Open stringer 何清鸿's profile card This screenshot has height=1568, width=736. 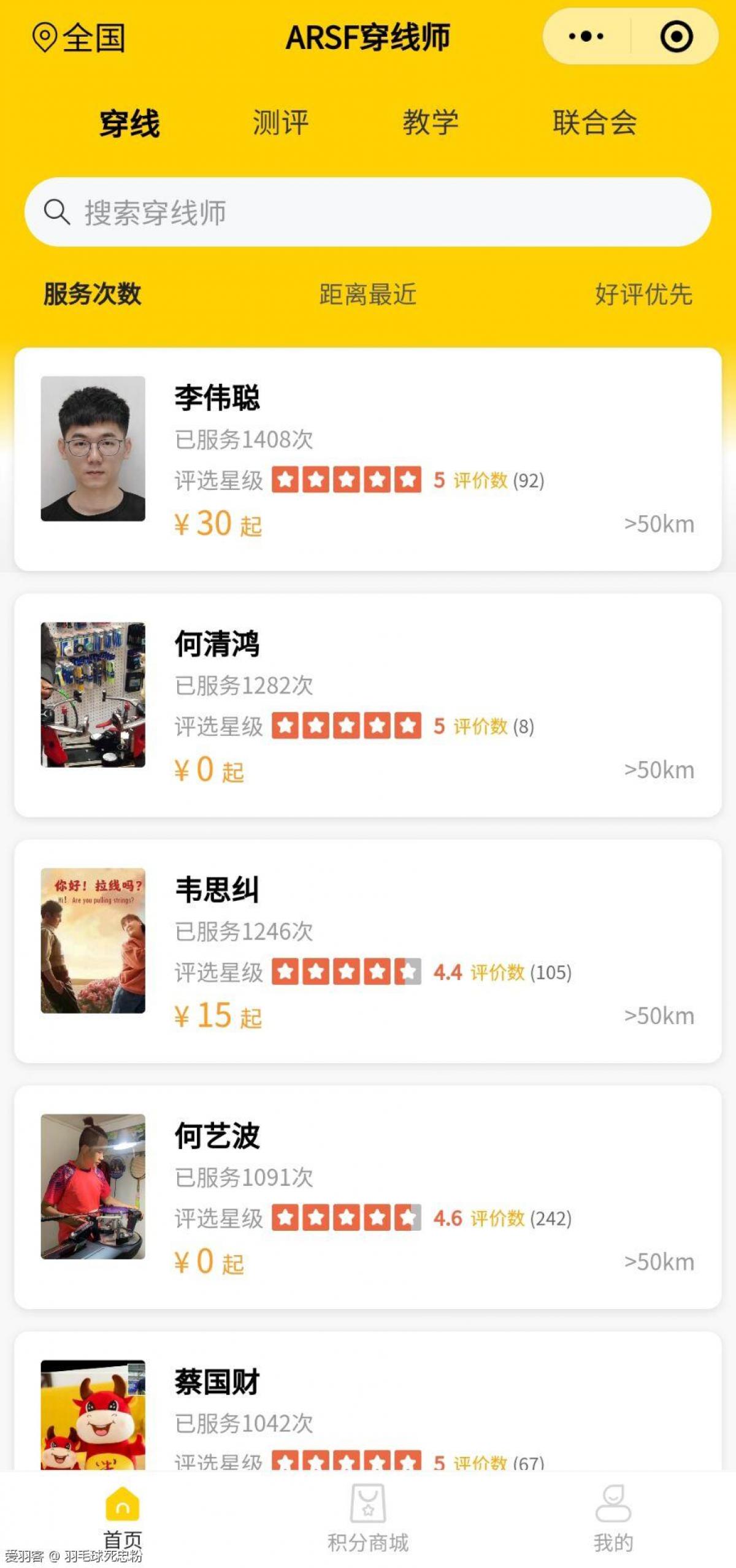(x=368, y=705)
